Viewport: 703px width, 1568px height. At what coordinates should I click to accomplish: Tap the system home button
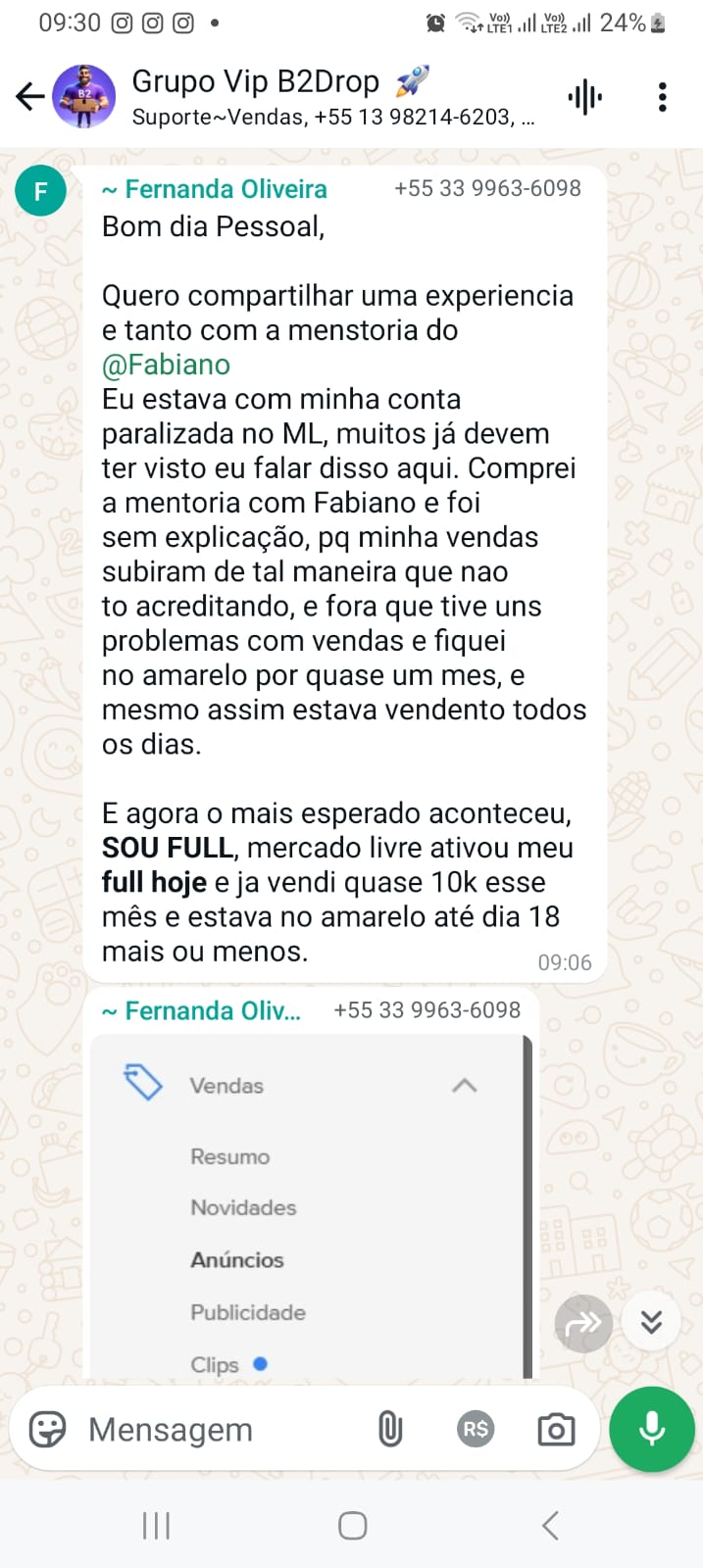point(352,1525)
